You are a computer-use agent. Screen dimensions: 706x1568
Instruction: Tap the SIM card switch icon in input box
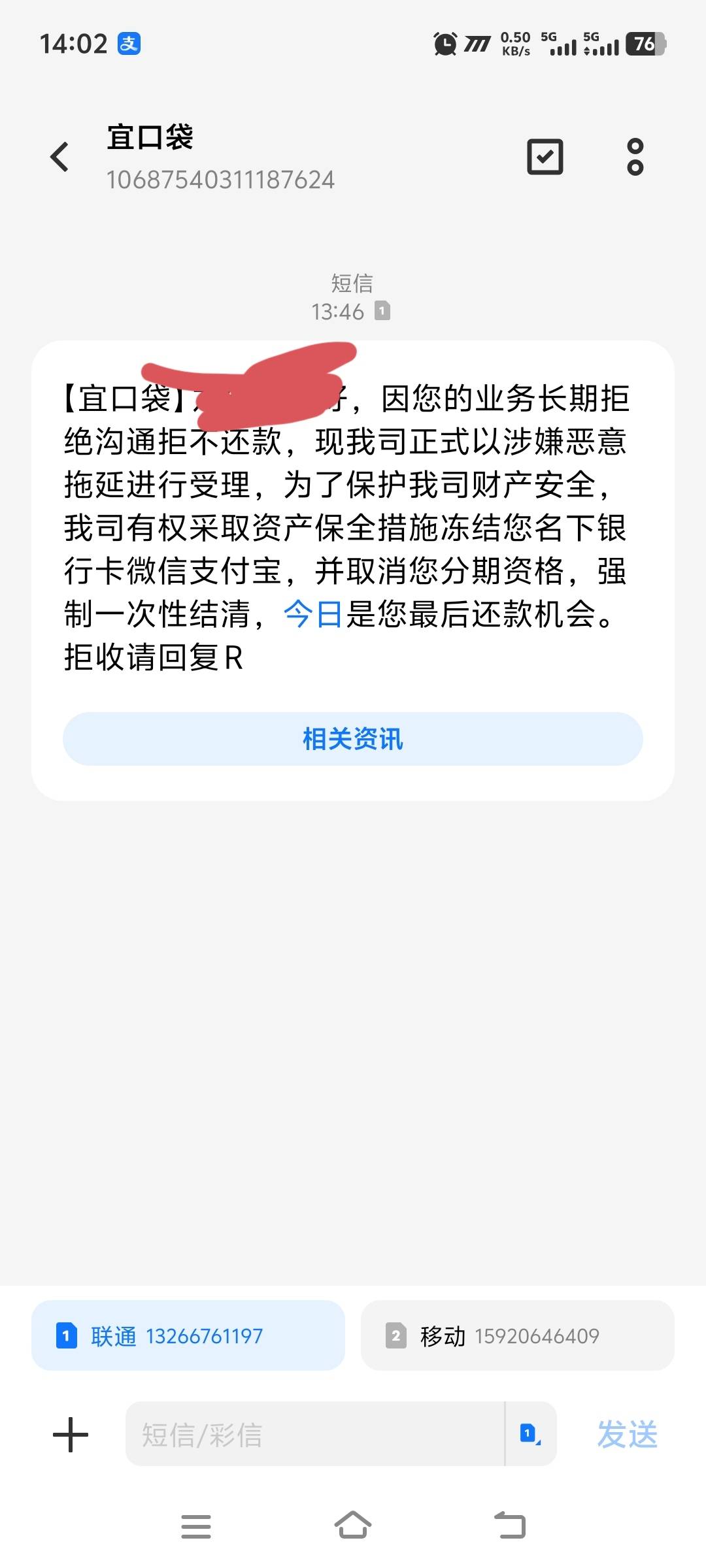coord(530,1434)
